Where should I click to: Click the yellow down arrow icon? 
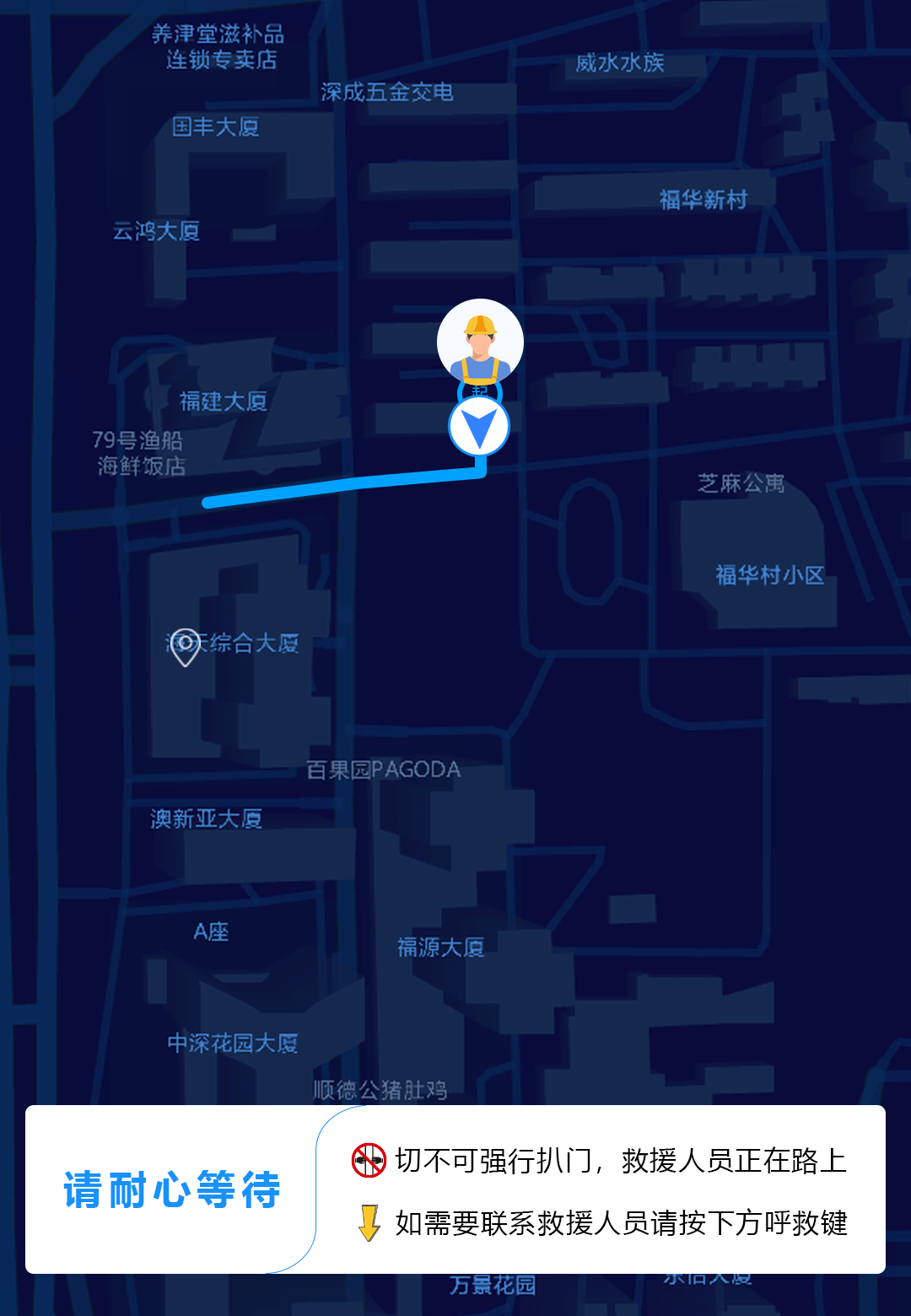point(369,1222)
